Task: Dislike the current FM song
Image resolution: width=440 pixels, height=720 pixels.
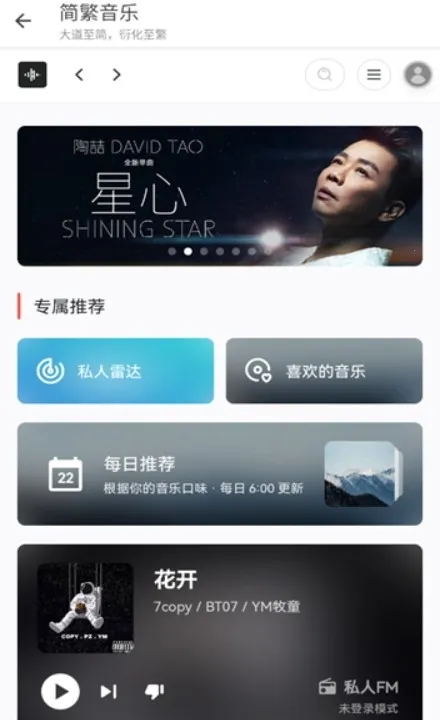Action: pyautogui.click(x=155, y=692)
